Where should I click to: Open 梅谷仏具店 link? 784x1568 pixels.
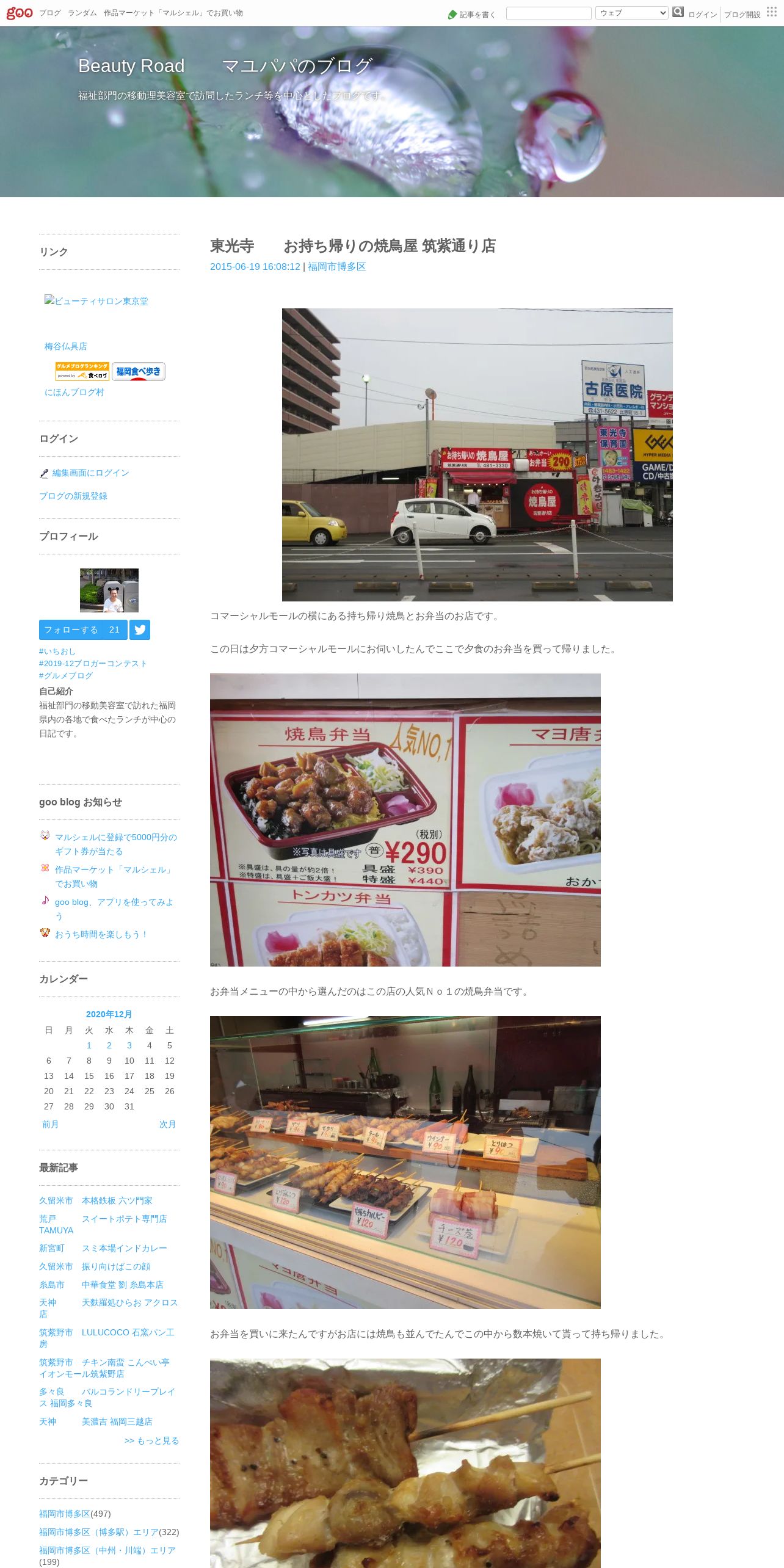[66, 346]
